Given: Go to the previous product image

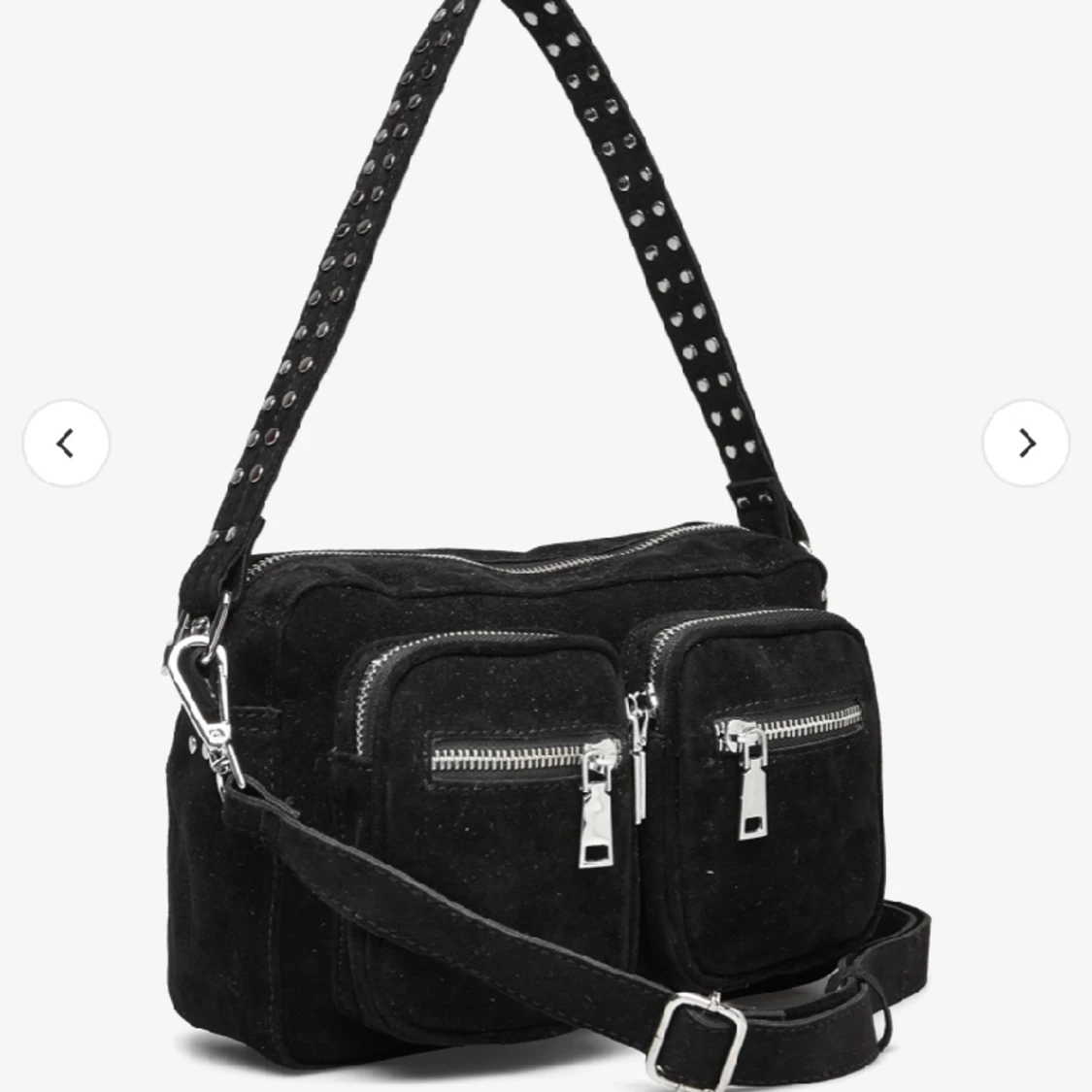Looking at the screenshot, I should coord(66,444).
